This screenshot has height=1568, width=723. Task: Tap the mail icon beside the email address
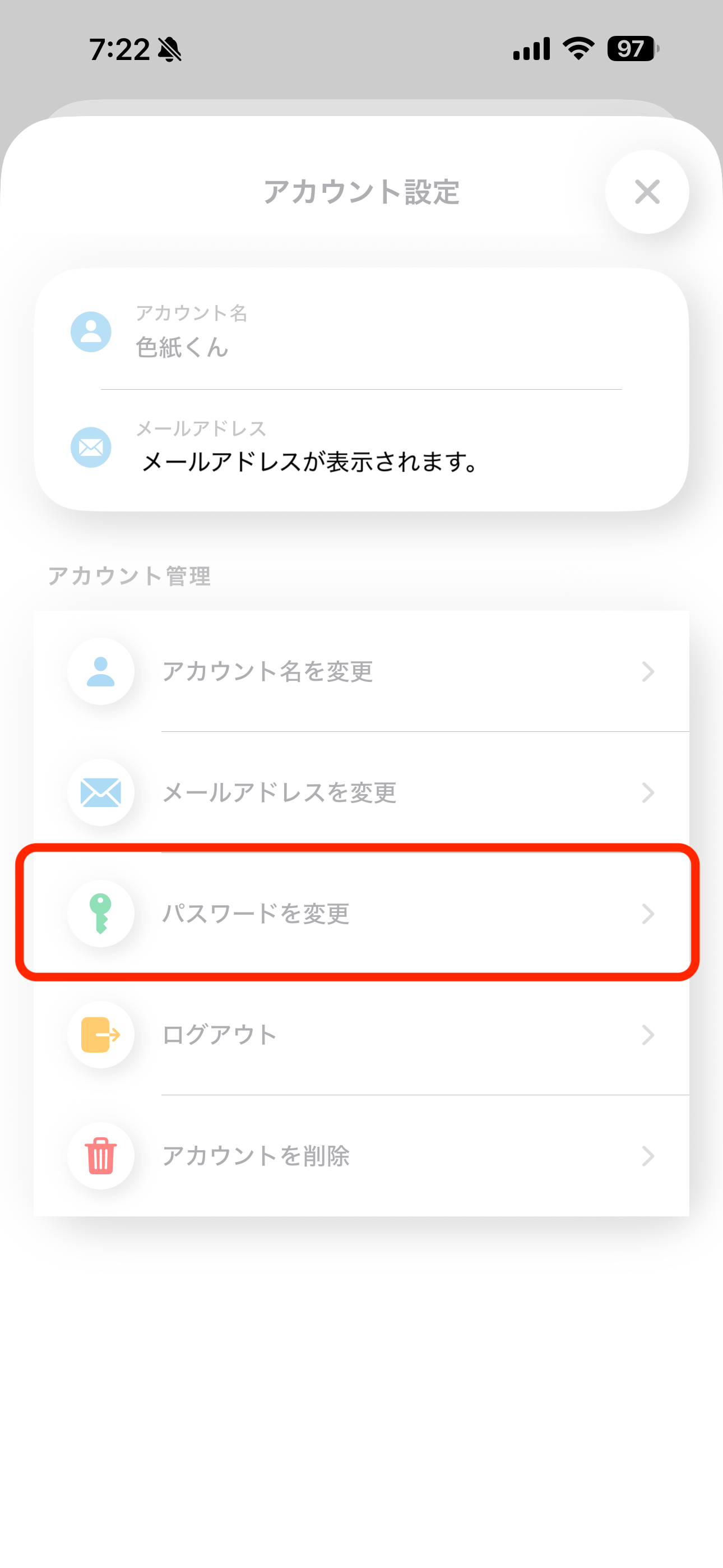click(91, 449)
